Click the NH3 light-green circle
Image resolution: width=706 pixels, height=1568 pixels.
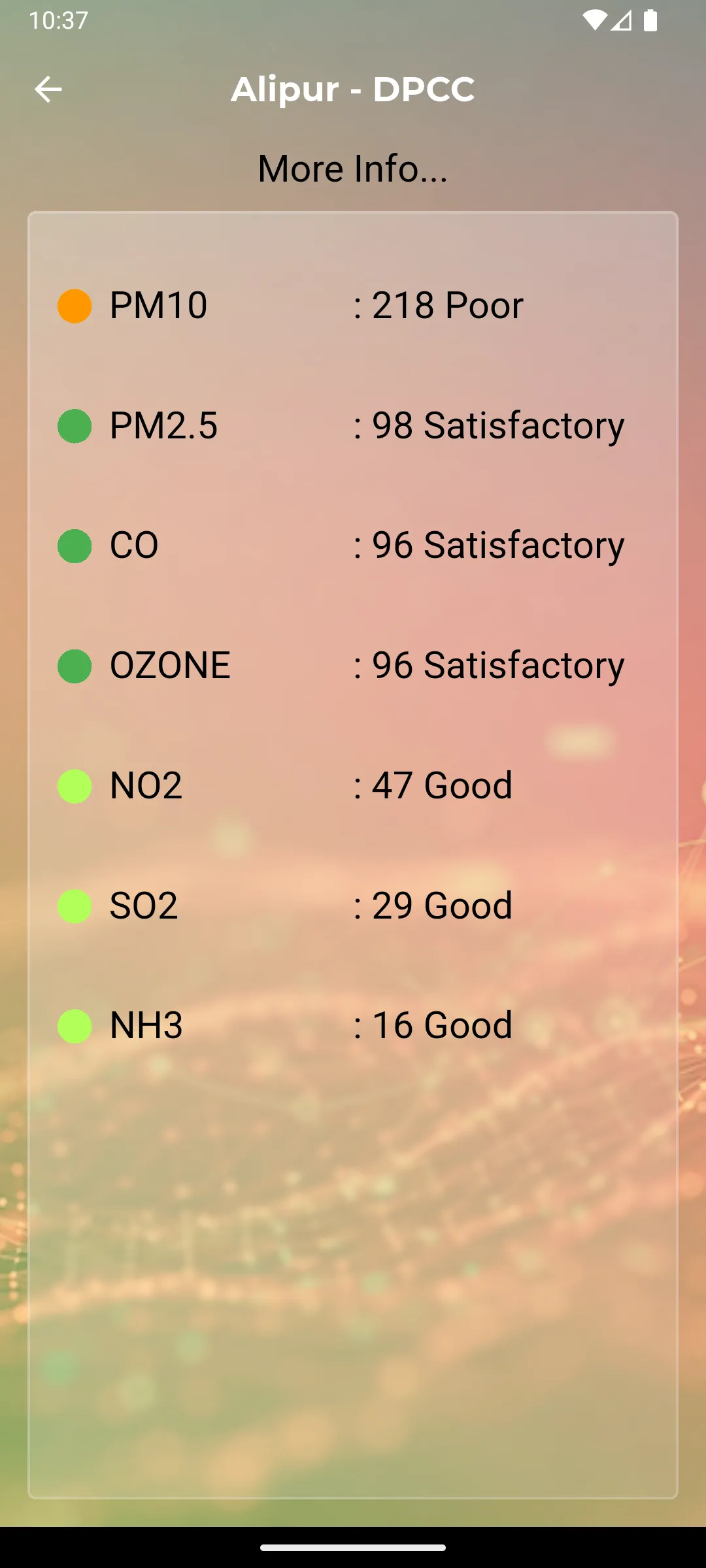pos(74,1025)
